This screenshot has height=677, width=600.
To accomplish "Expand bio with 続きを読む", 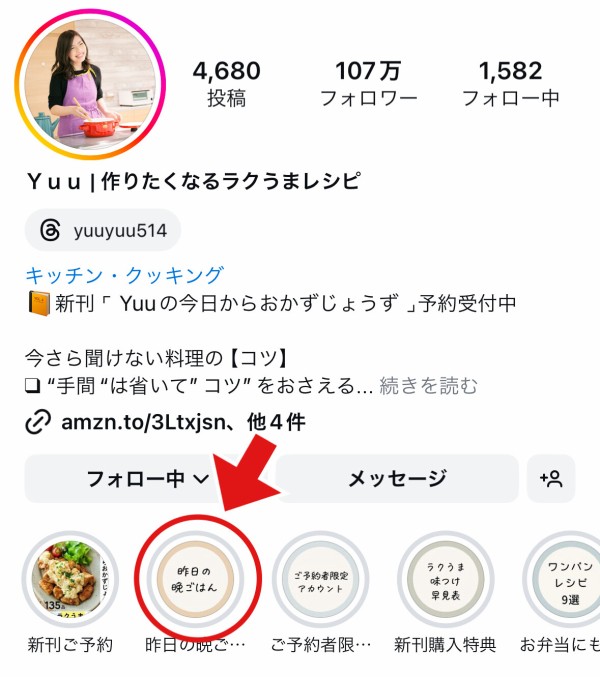I will [x=428, y=385].
